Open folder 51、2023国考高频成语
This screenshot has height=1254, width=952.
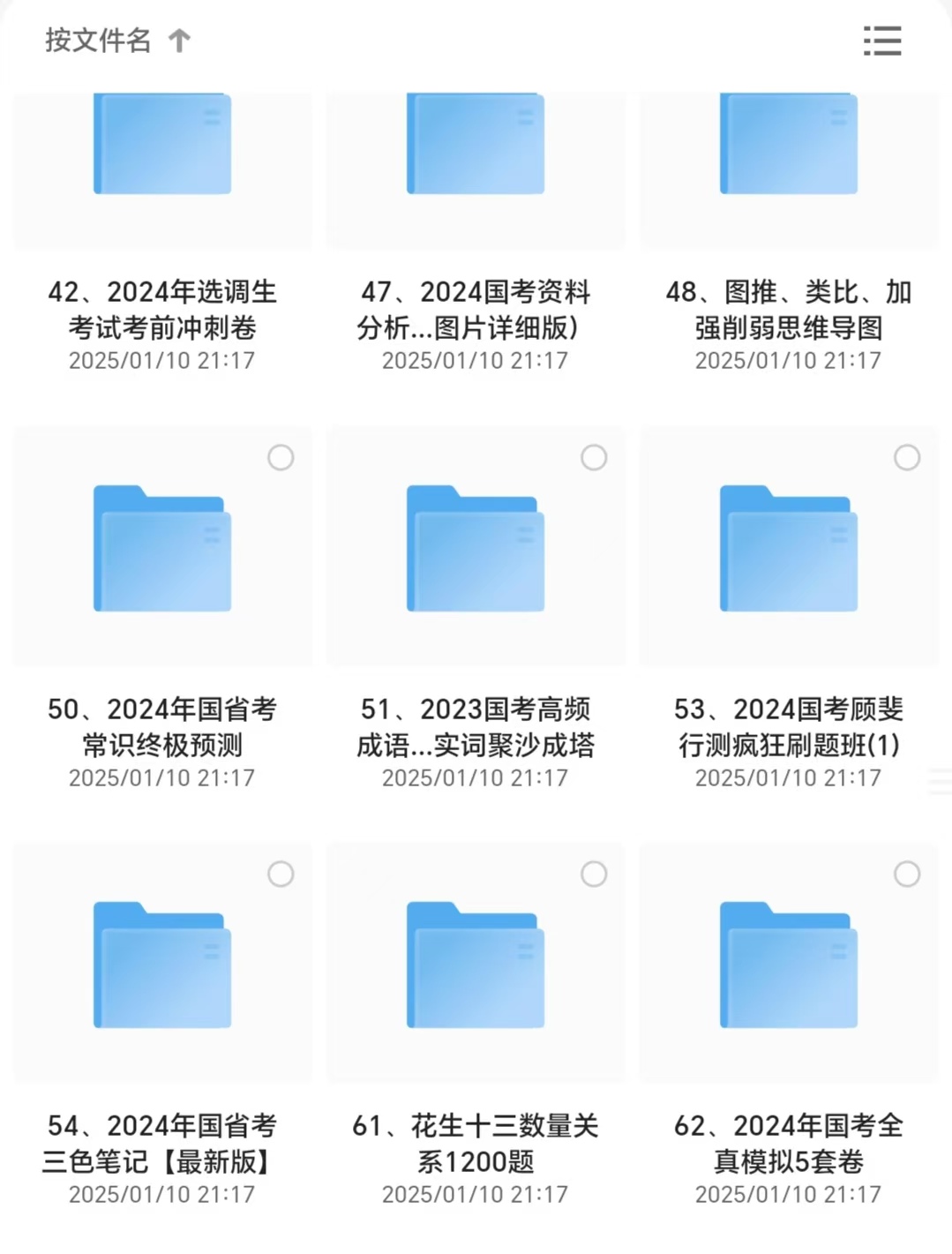[476, 548]
